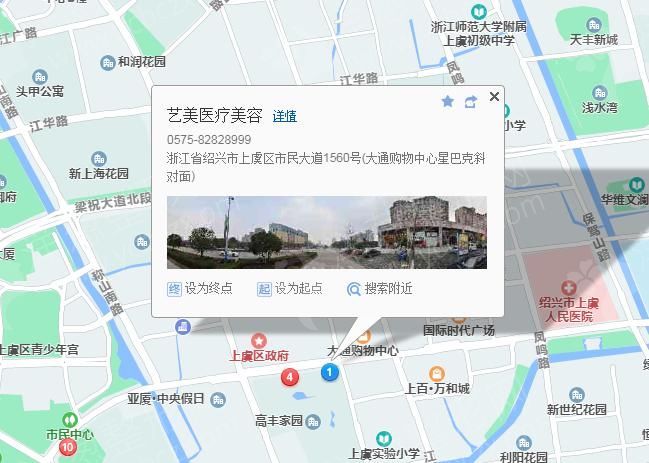Viewport: 649px width, 463px height.
Task: Select red map marker number 10
Action: point(67,447)
